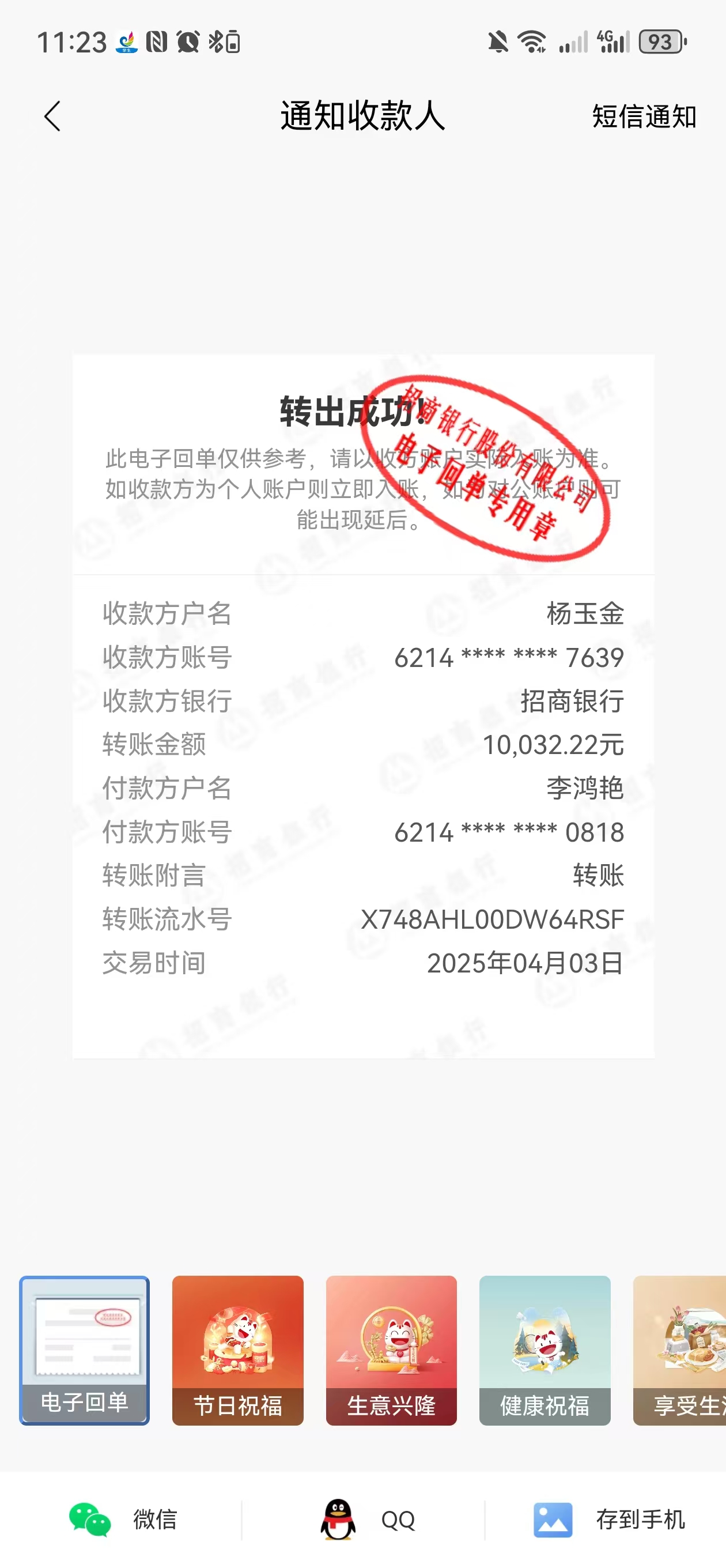Viewport: 726px width, 1568px height.
Task: Share the receipt via QQ
Action: pos(367,1520)
